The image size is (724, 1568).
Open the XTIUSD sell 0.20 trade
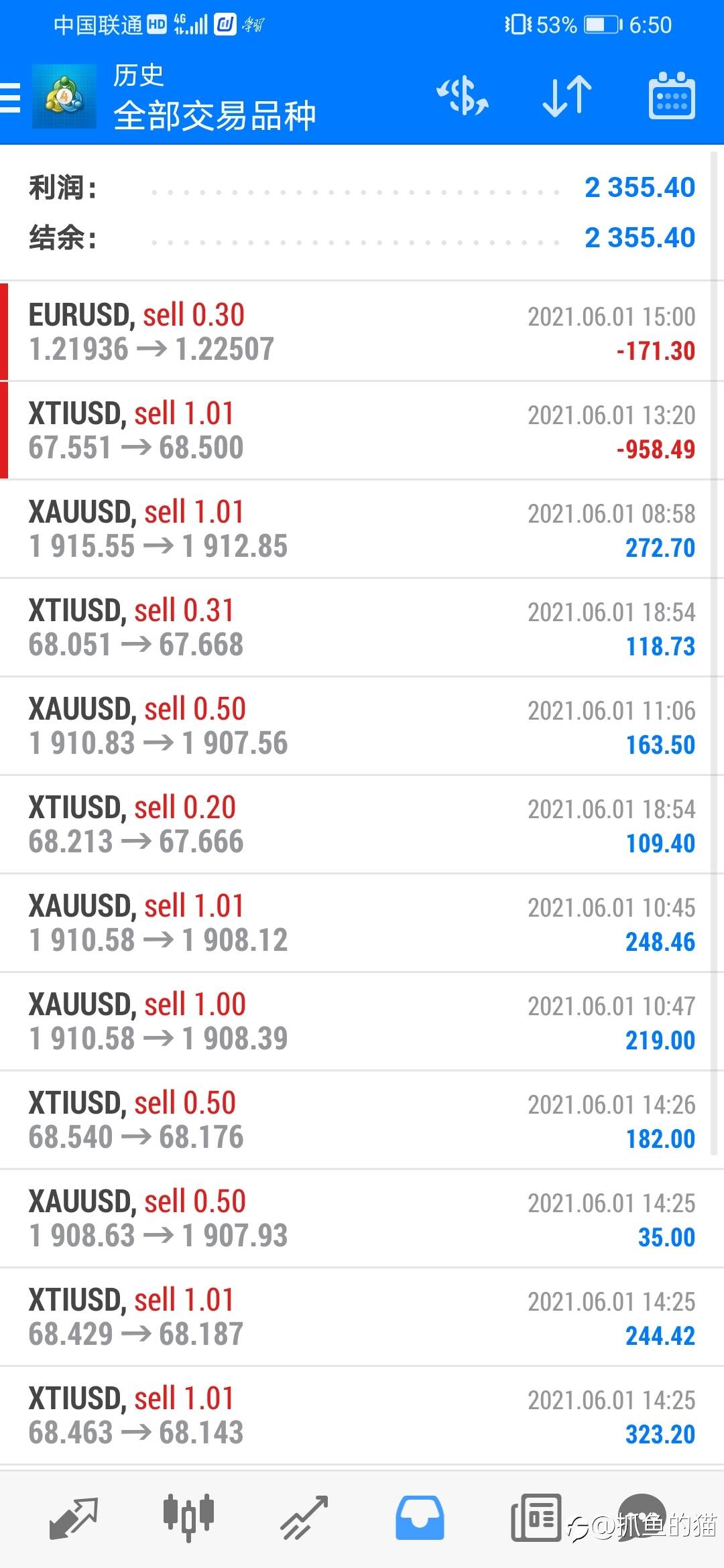click(x=362, y=824)
